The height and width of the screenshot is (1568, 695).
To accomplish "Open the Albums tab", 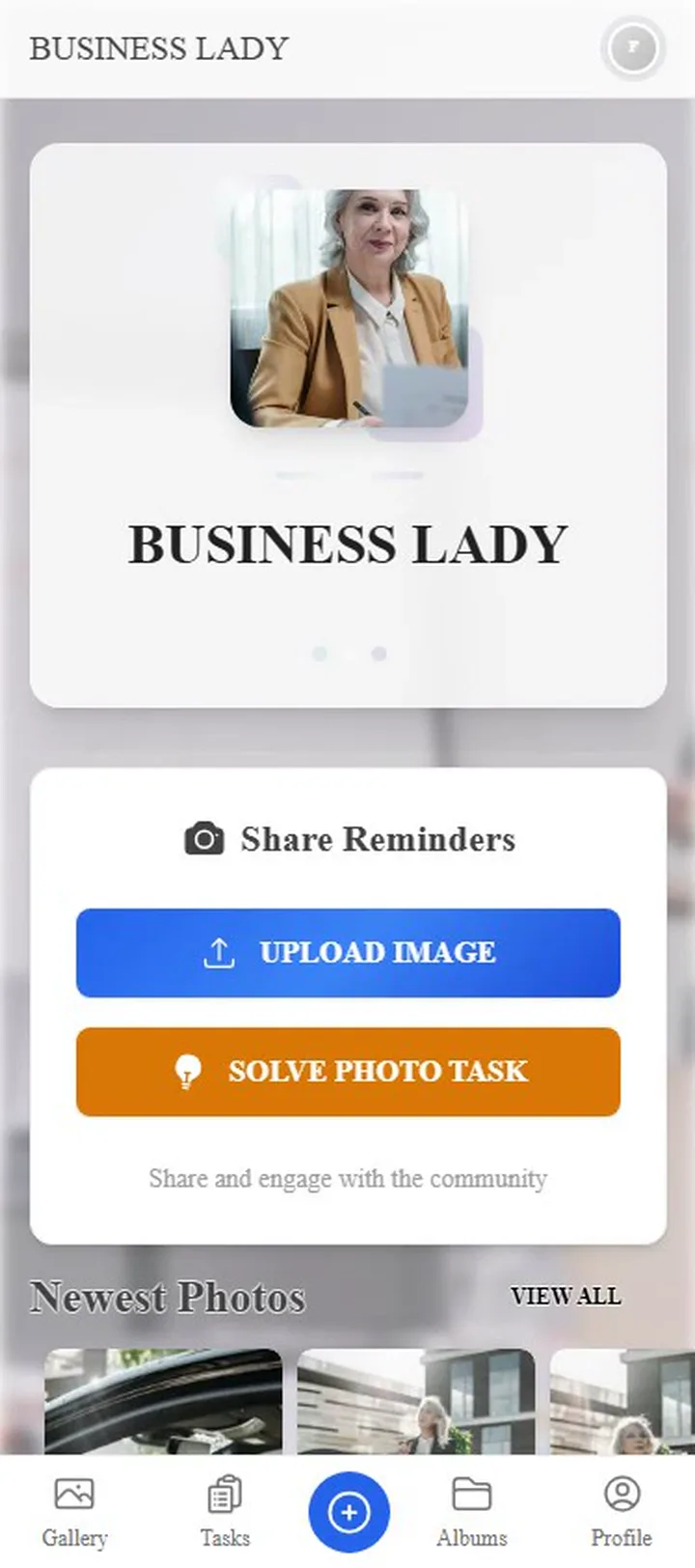I will tap(472, 1511).
